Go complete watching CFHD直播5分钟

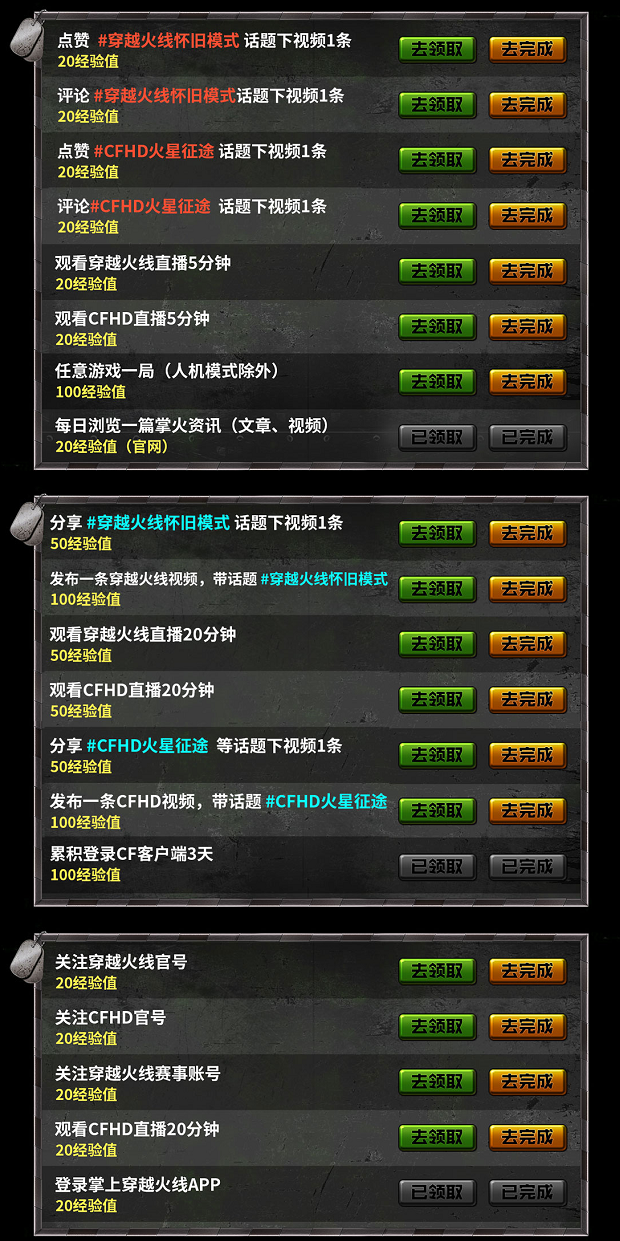click(x=527, y=326)
